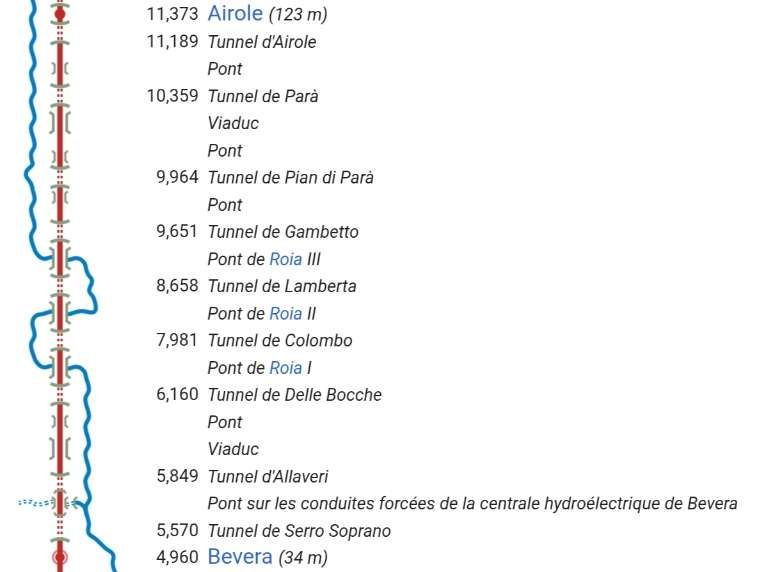Open Roia link in Pont de Roia I
759x572 pixels.
285,368
